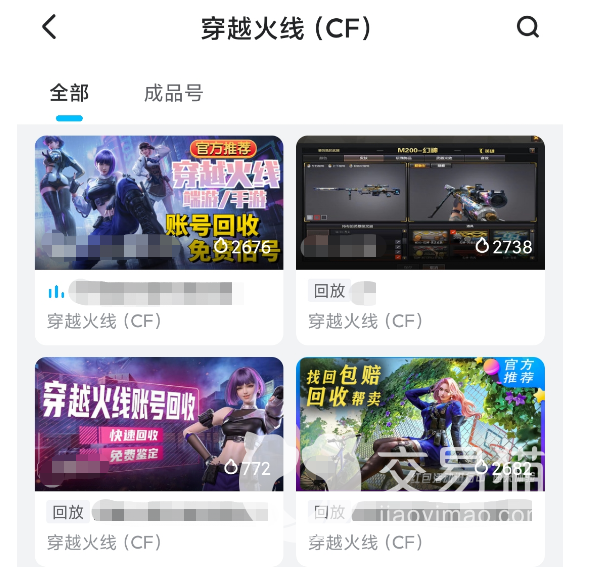This screenshot has height=567, width=605.
Task: Switch to the 成品号 tab
Action: pos(173,93)
